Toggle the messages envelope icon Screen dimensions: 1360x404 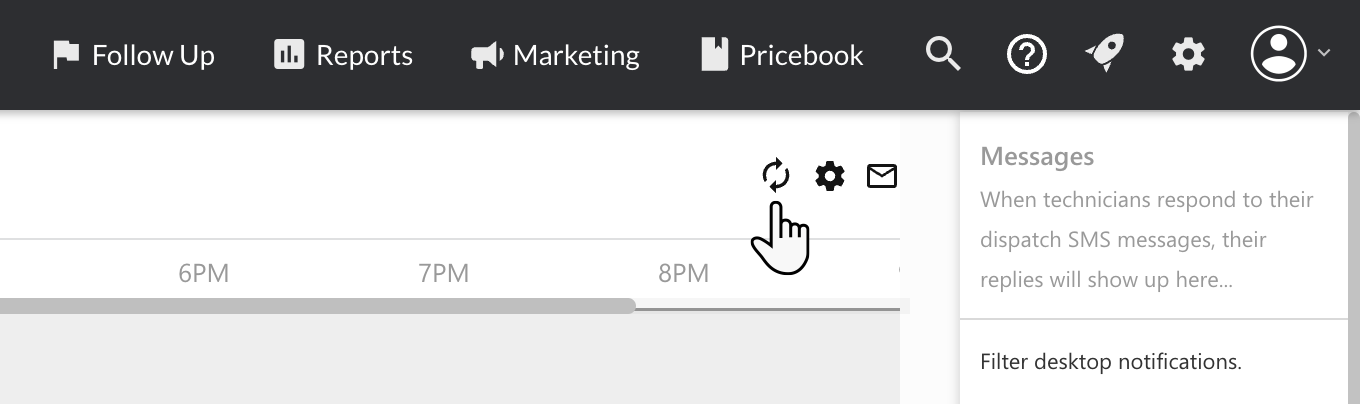[881, 177]
